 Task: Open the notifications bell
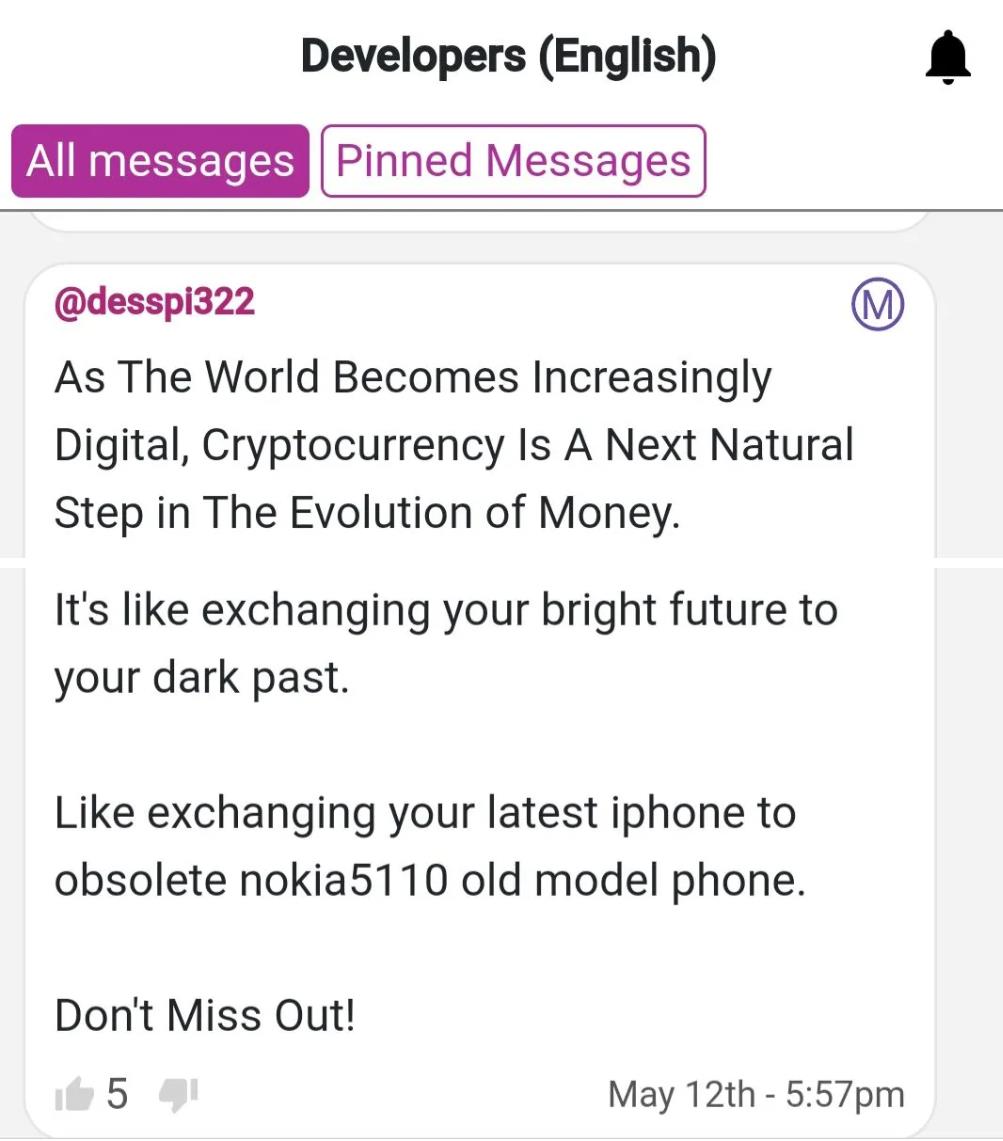(947, 59)
